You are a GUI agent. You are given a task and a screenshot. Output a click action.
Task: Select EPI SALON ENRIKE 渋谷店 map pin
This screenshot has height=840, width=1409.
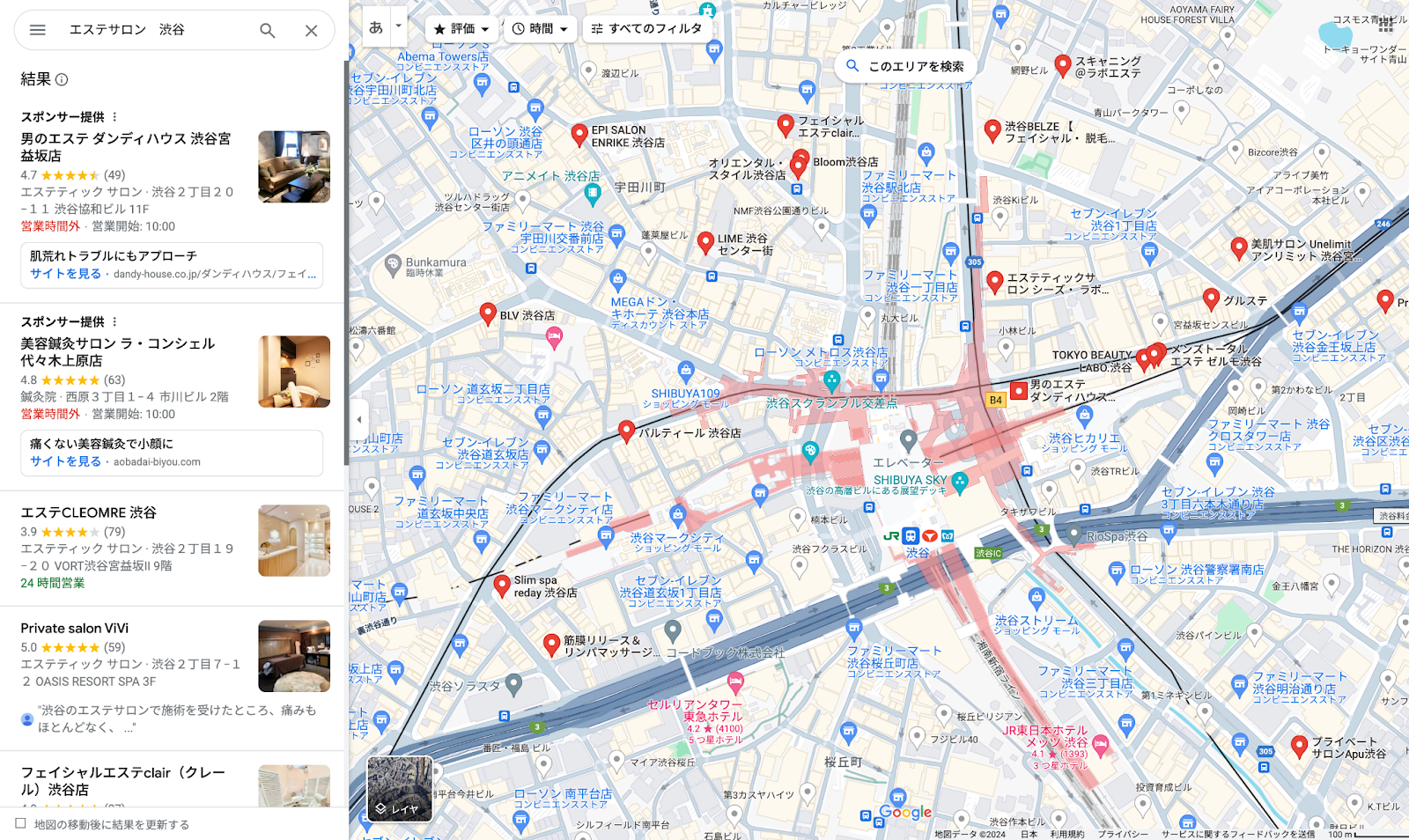click(x=579, y=134)
